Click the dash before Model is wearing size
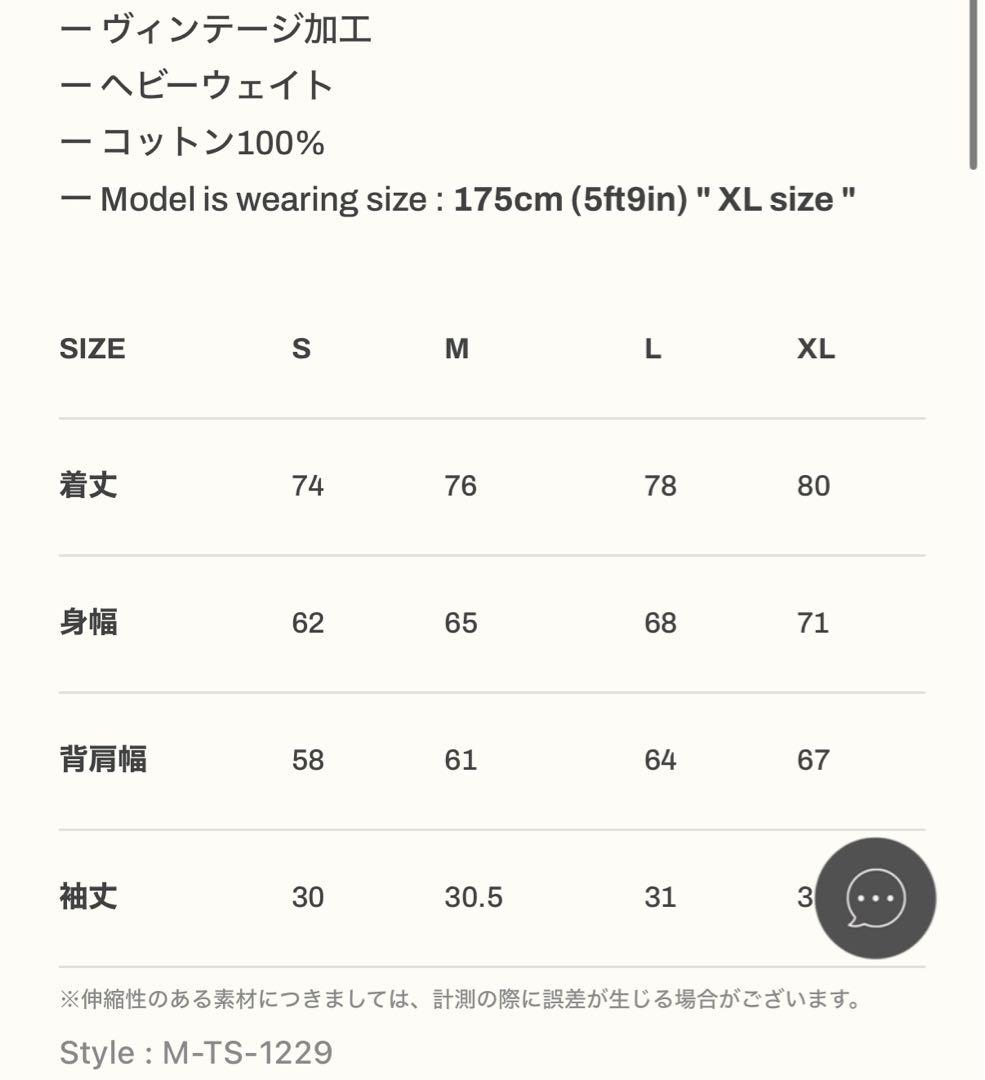 pyautogui.click(x=72, y=198)
